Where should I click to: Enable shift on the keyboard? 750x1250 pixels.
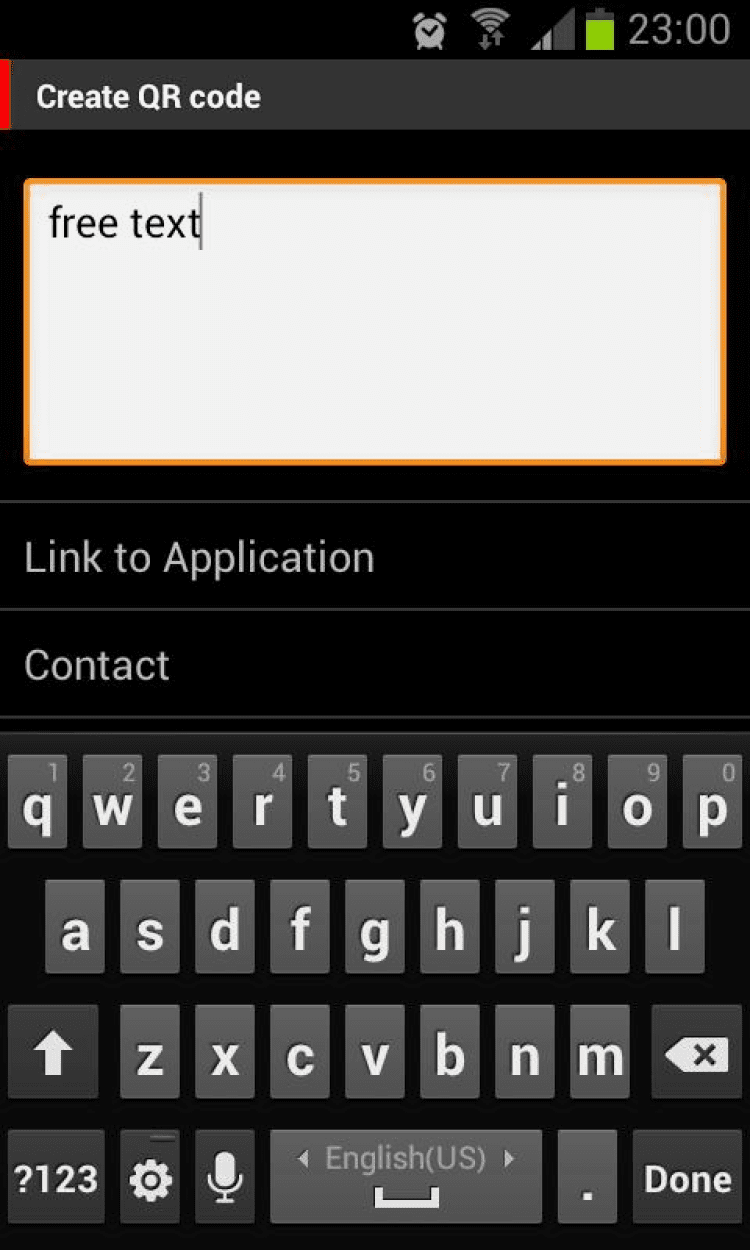pos(53,1053)
